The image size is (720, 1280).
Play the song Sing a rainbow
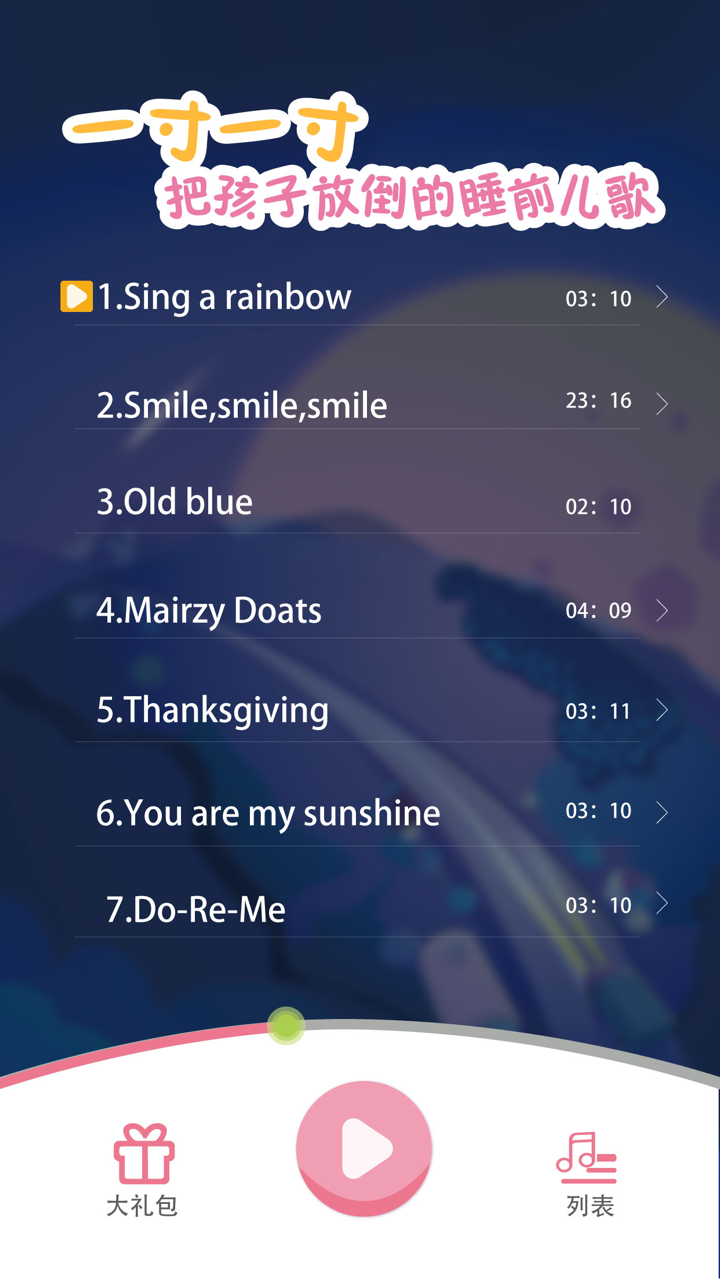pos(224,297)
